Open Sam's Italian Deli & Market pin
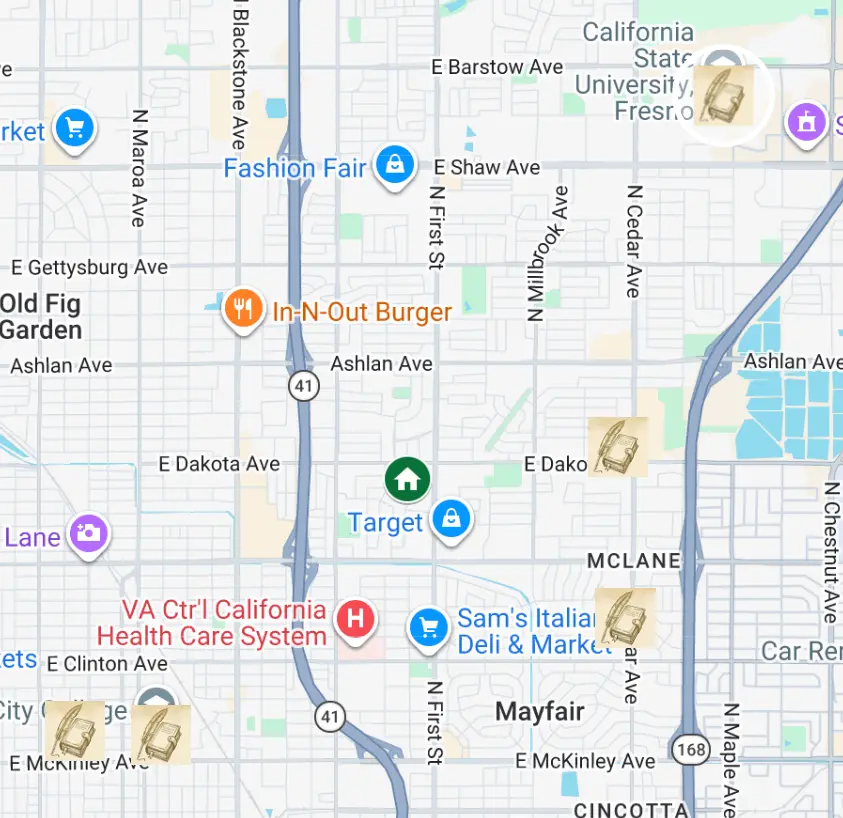This screenshot has height=818, width=843. tap(429, 627)
